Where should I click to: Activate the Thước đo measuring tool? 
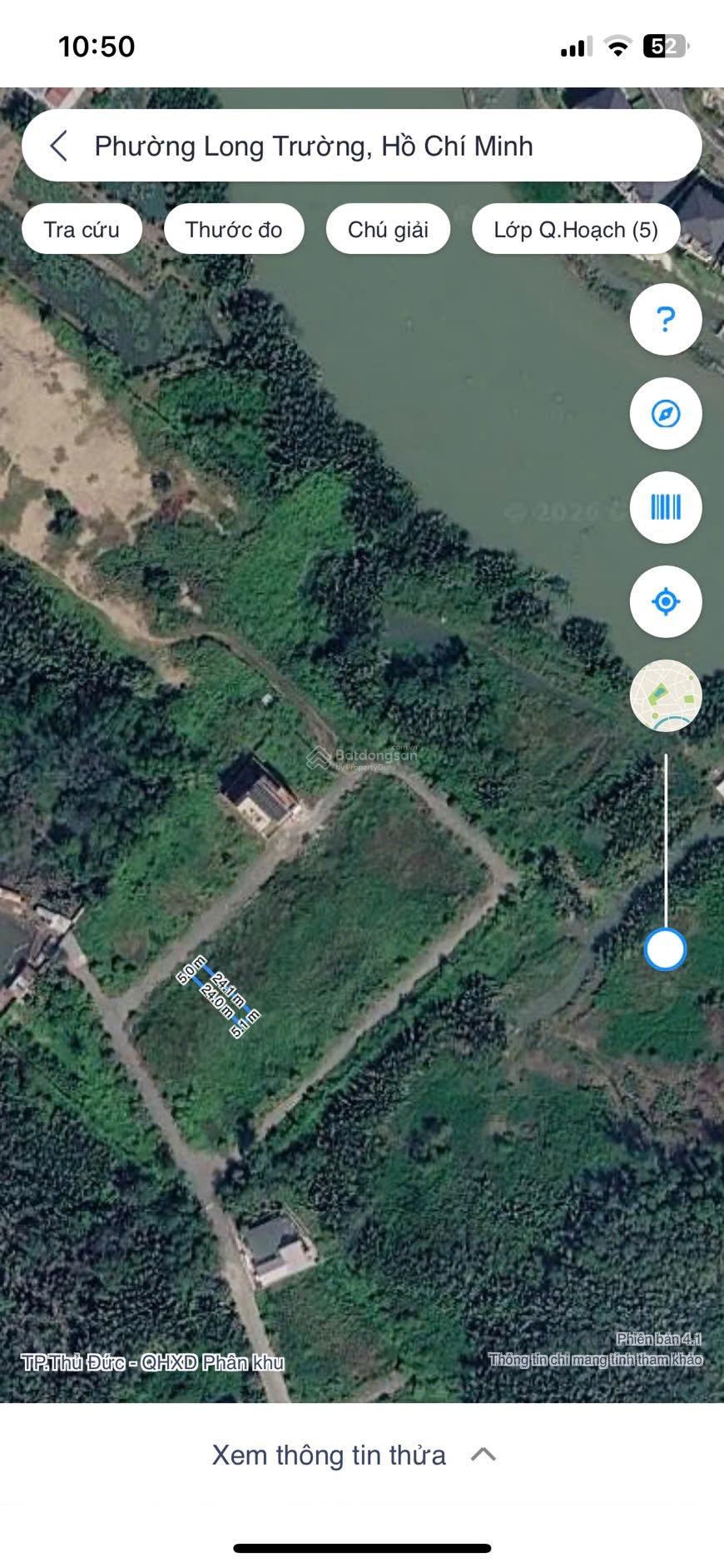tap(234, 229)
